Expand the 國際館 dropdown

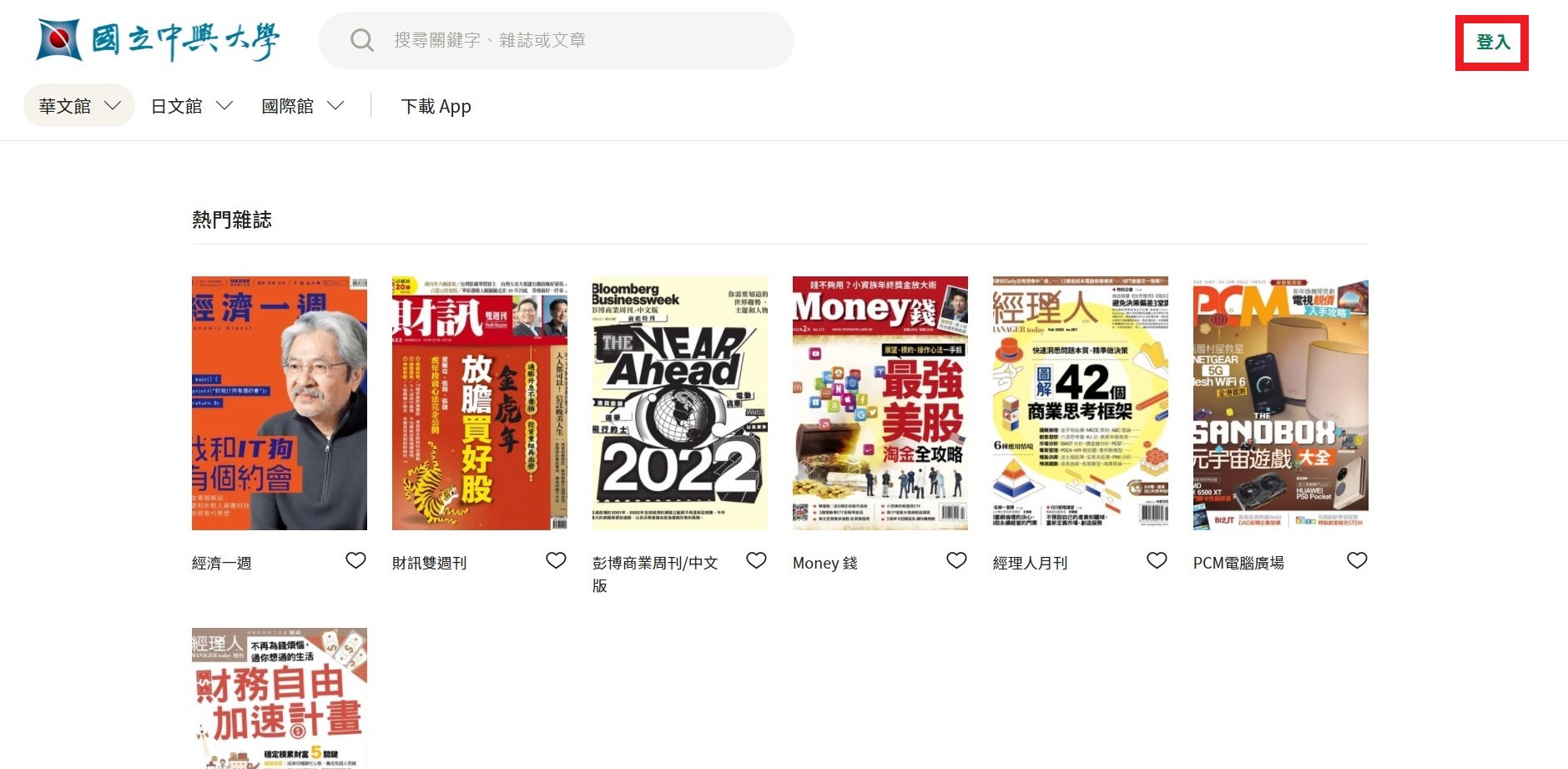coord(302,106)
